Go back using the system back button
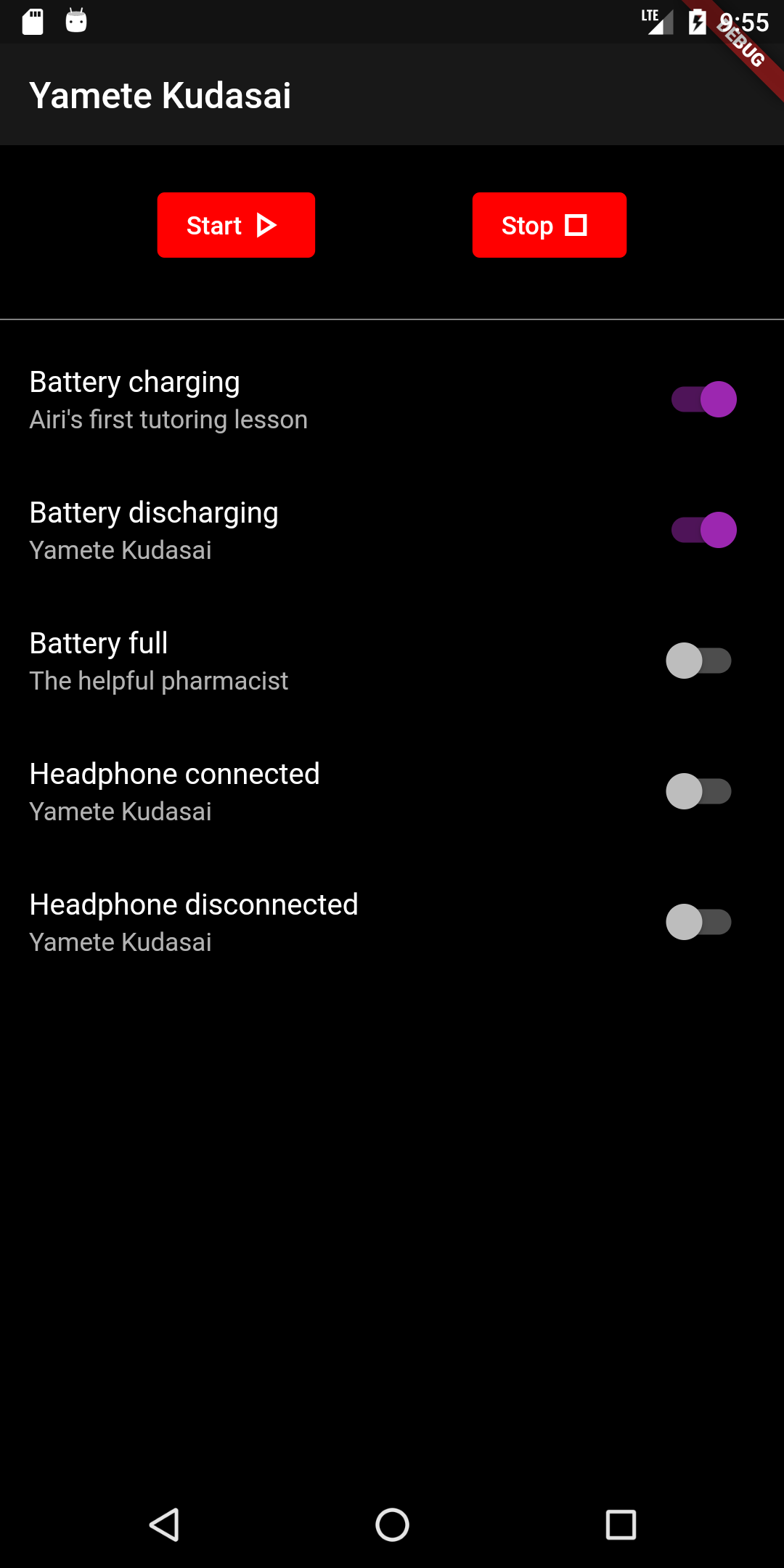 click(164, 1524)
